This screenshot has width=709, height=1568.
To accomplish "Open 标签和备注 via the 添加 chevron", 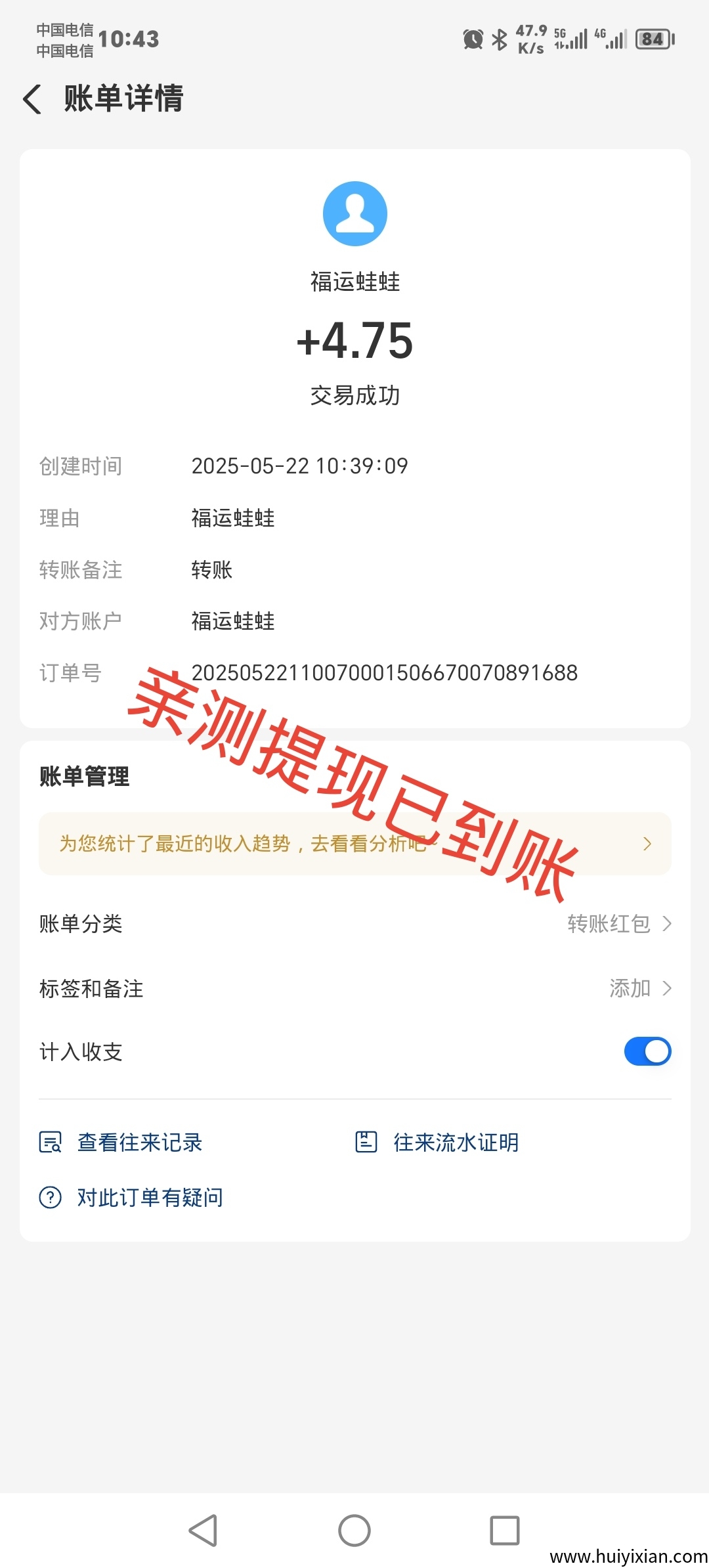I will (x=643, y=988).
